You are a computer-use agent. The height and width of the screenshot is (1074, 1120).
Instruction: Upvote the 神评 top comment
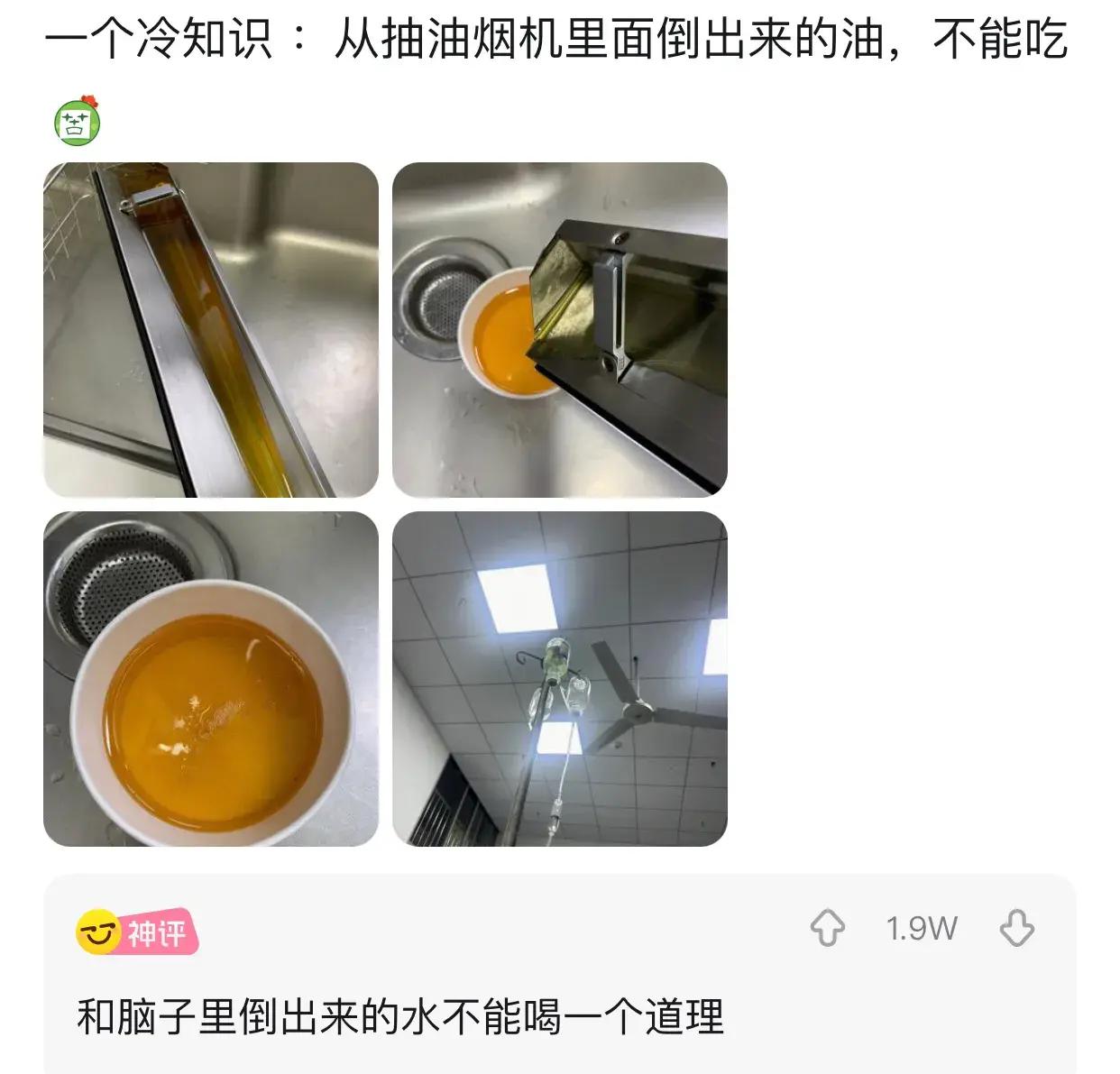tap(827, 928)
